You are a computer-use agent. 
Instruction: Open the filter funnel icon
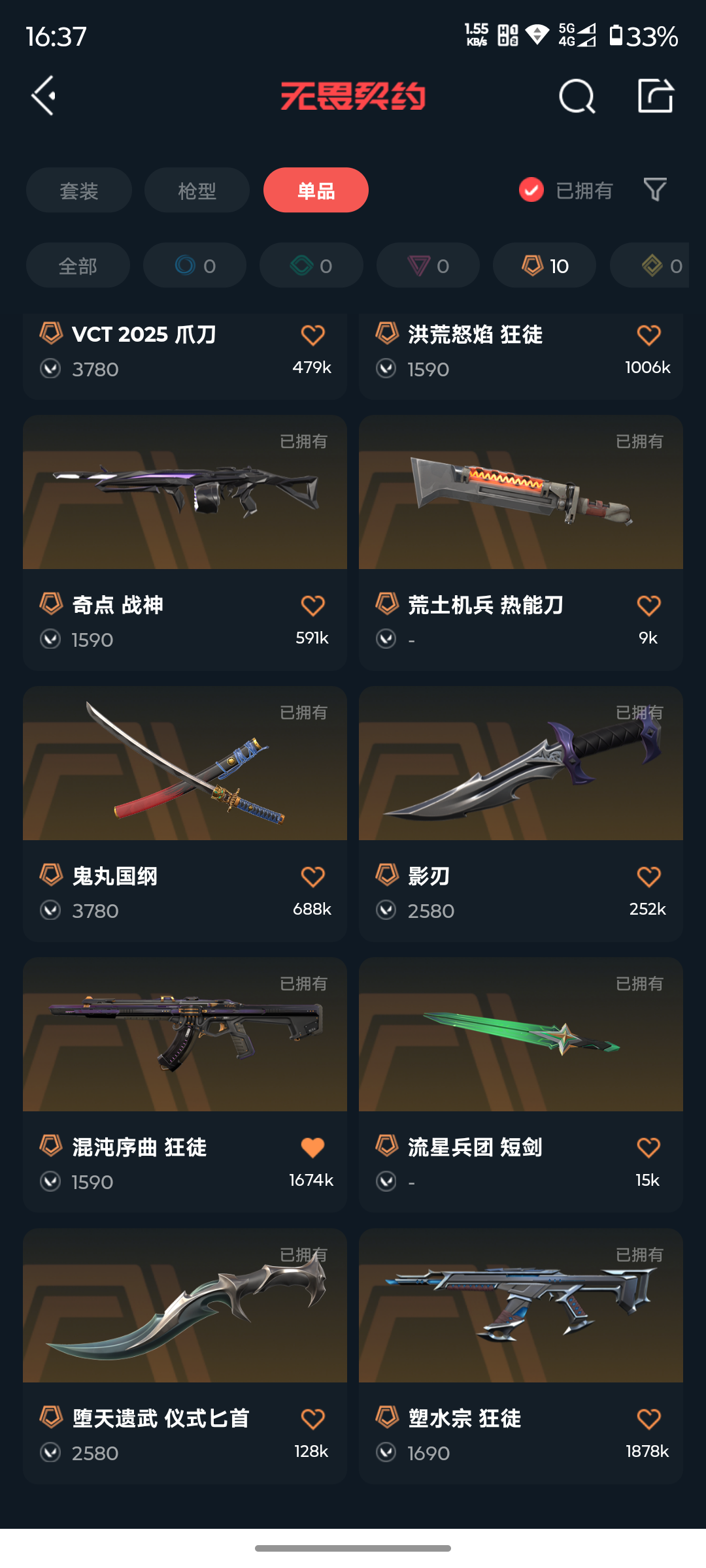coord(655,190)
